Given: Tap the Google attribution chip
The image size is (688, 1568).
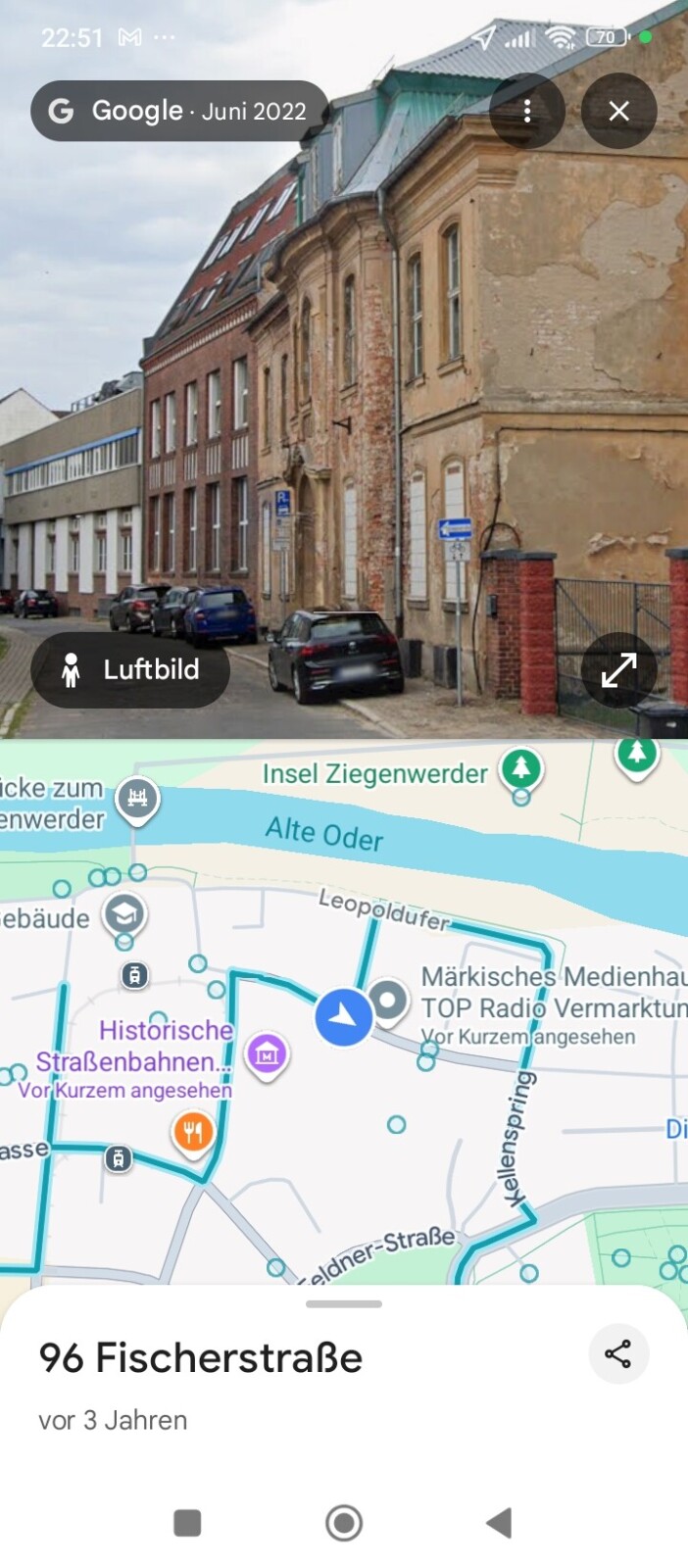Looking at the screenshot, I should pos(179,111).
